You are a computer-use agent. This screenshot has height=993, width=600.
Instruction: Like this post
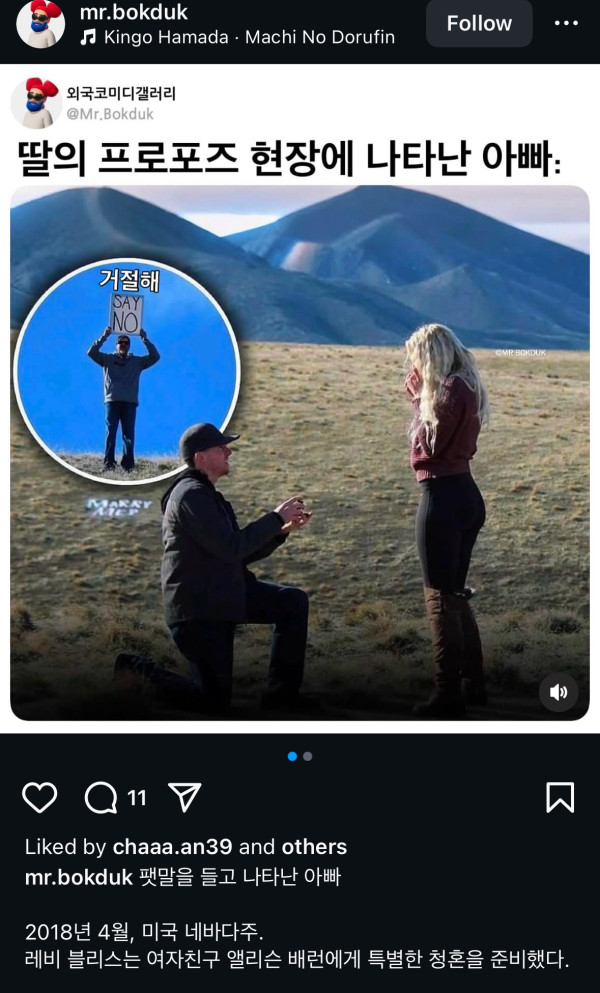(x=40, y=797)
